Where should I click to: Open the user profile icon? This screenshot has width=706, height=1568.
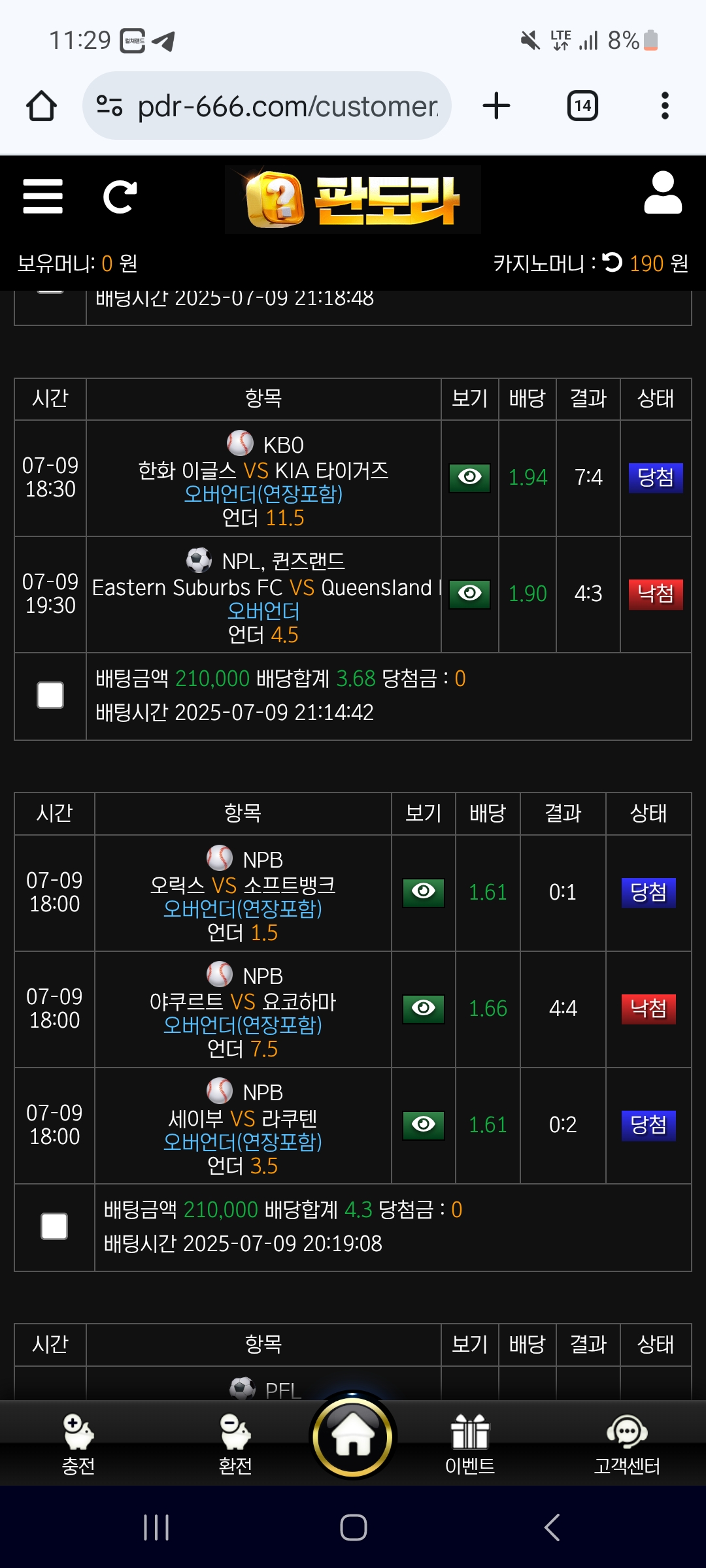(663, 193)
